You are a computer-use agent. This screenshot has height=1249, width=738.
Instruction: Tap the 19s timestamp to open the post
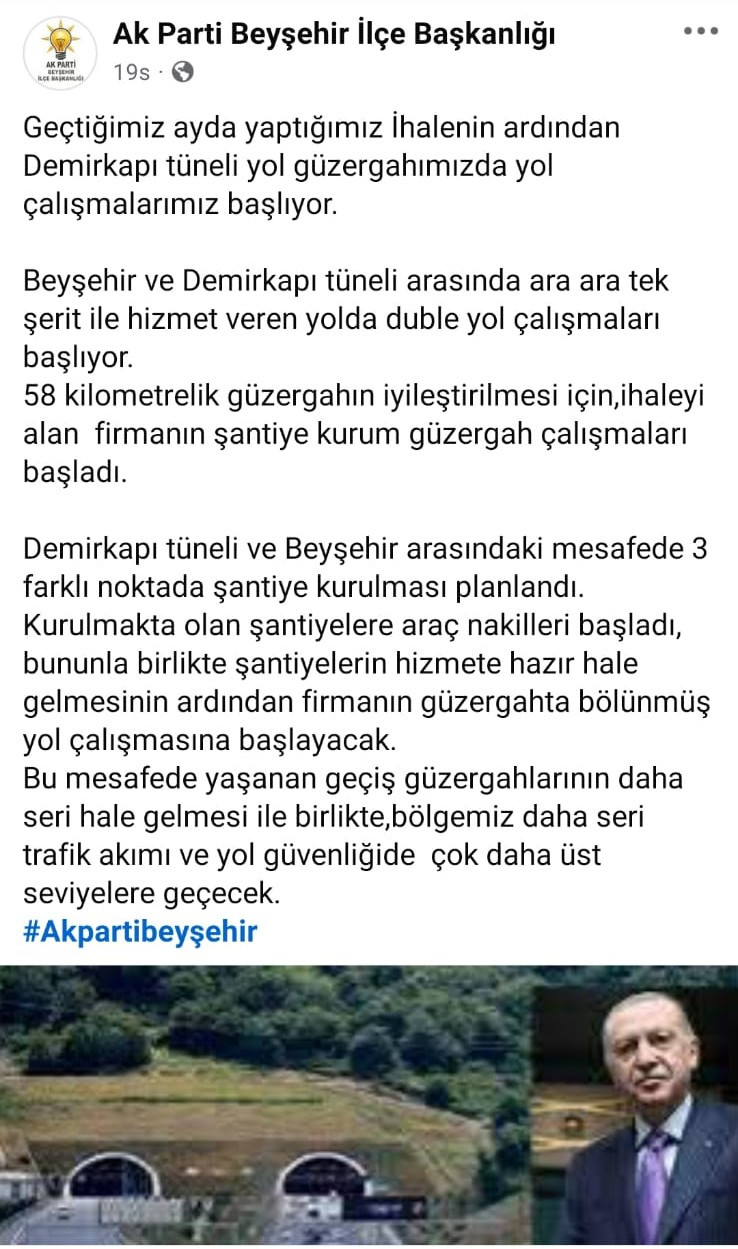[131, 72]
